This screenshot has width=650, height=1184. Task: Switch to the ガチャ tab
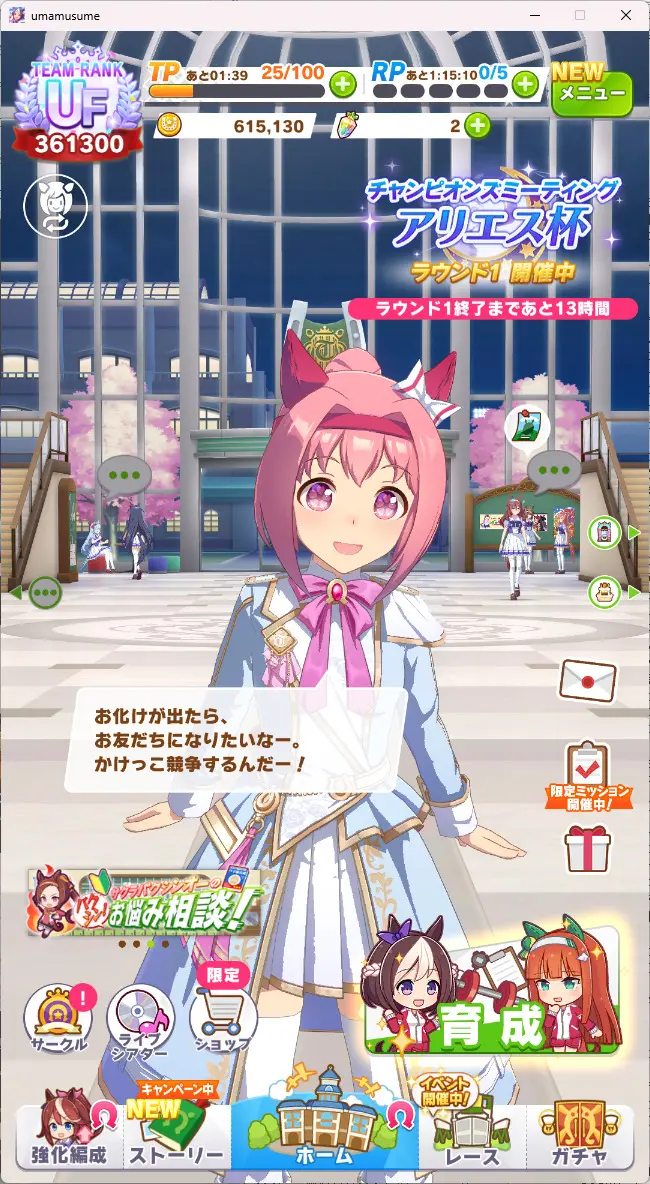pyautogui.click(x=580, y=1138)
